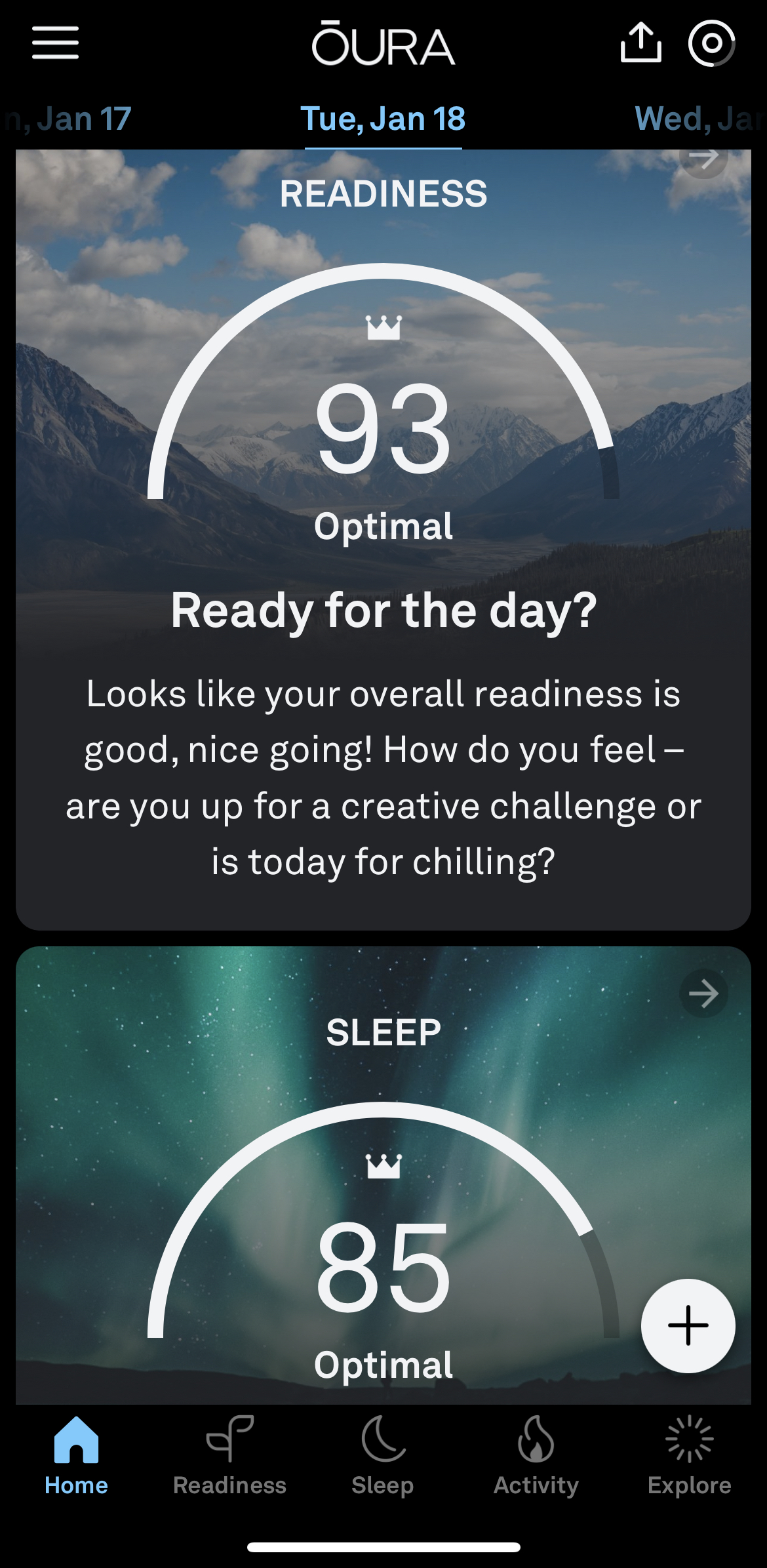Open the Explore tab
Viewport: 767px width, 1568px height.
click(690, 1457)
